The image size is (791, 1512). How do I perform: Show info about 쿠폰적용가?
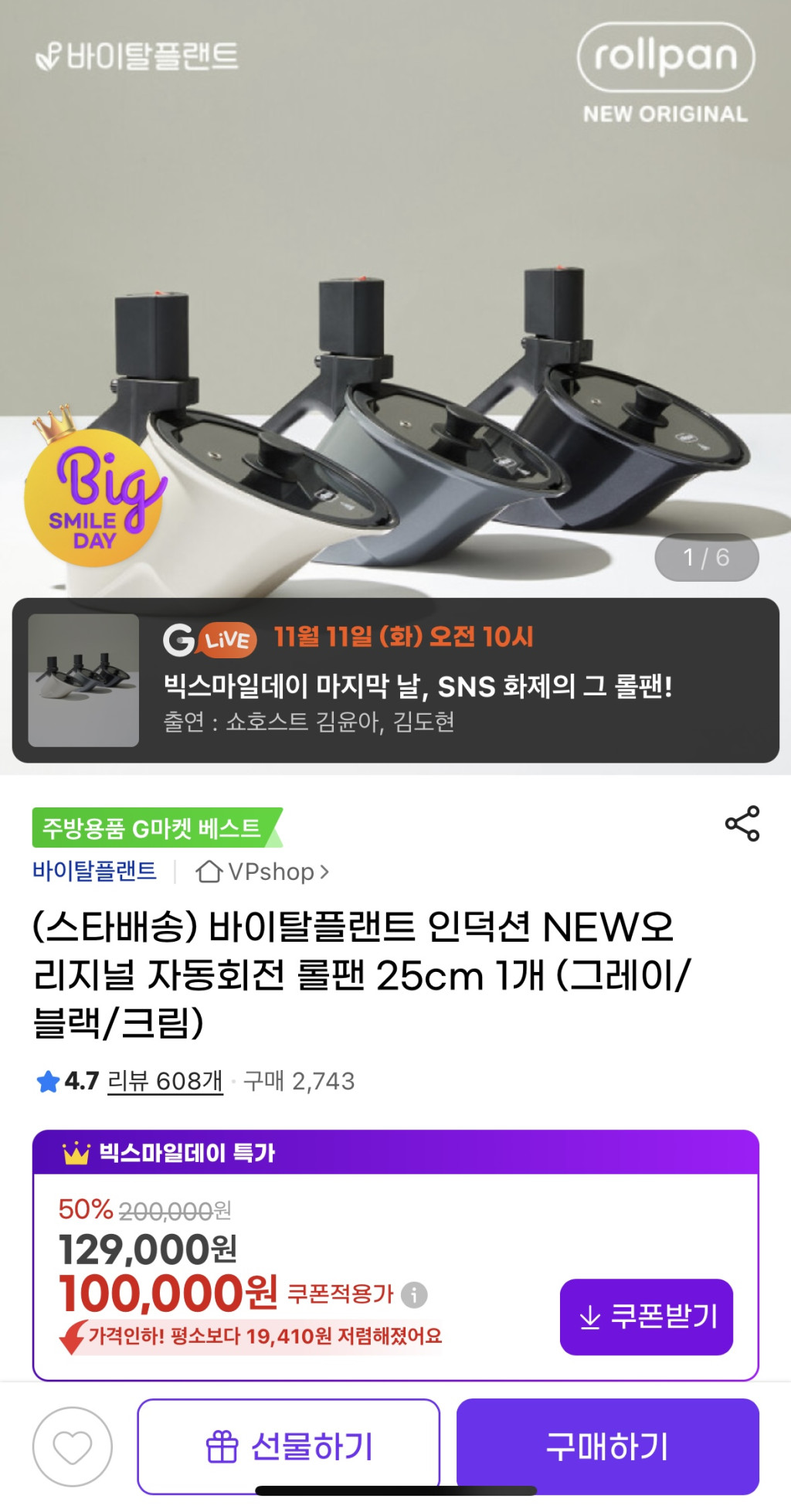(415, 1294)
